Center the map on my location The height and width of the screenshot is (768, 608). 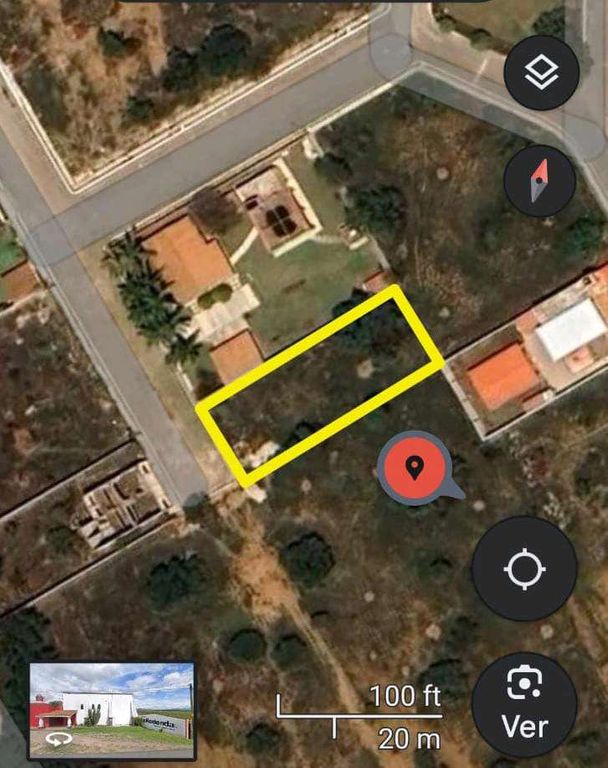(x=524, y=569)
